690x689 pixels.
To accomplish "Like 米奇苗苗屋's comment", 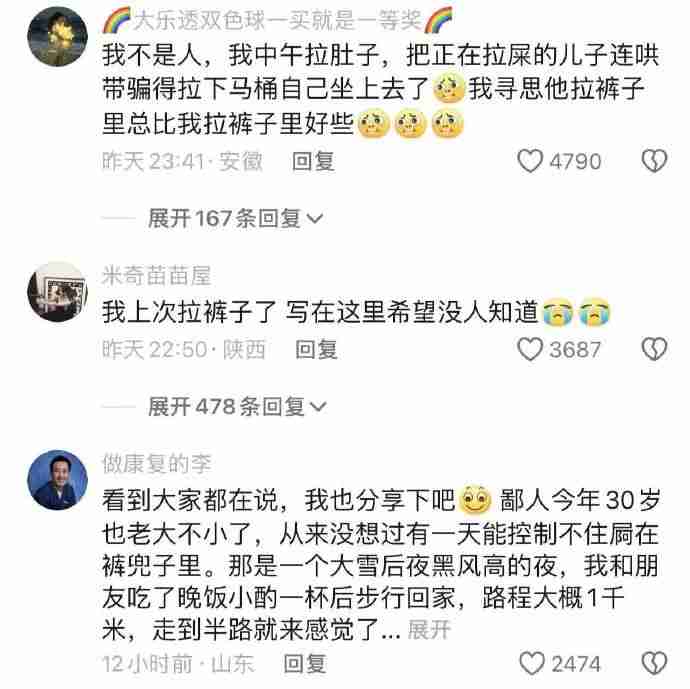I will [530, 349].
